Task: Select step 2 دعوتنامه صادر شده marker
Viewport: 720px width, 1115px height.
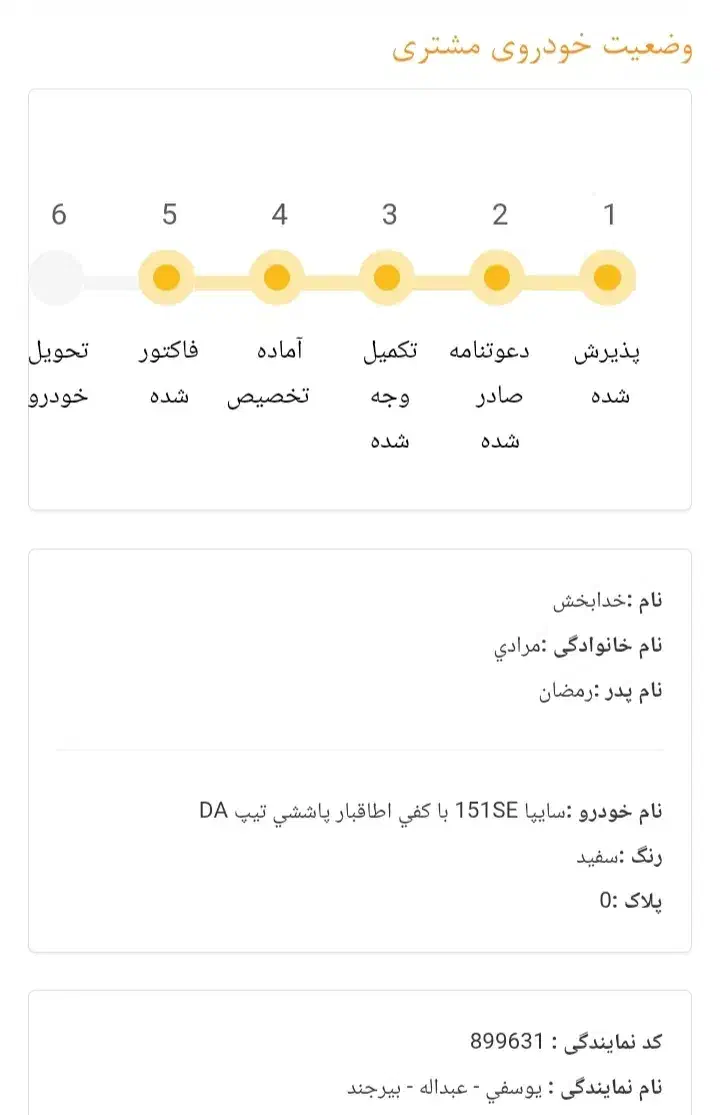Action: point(497,277)
